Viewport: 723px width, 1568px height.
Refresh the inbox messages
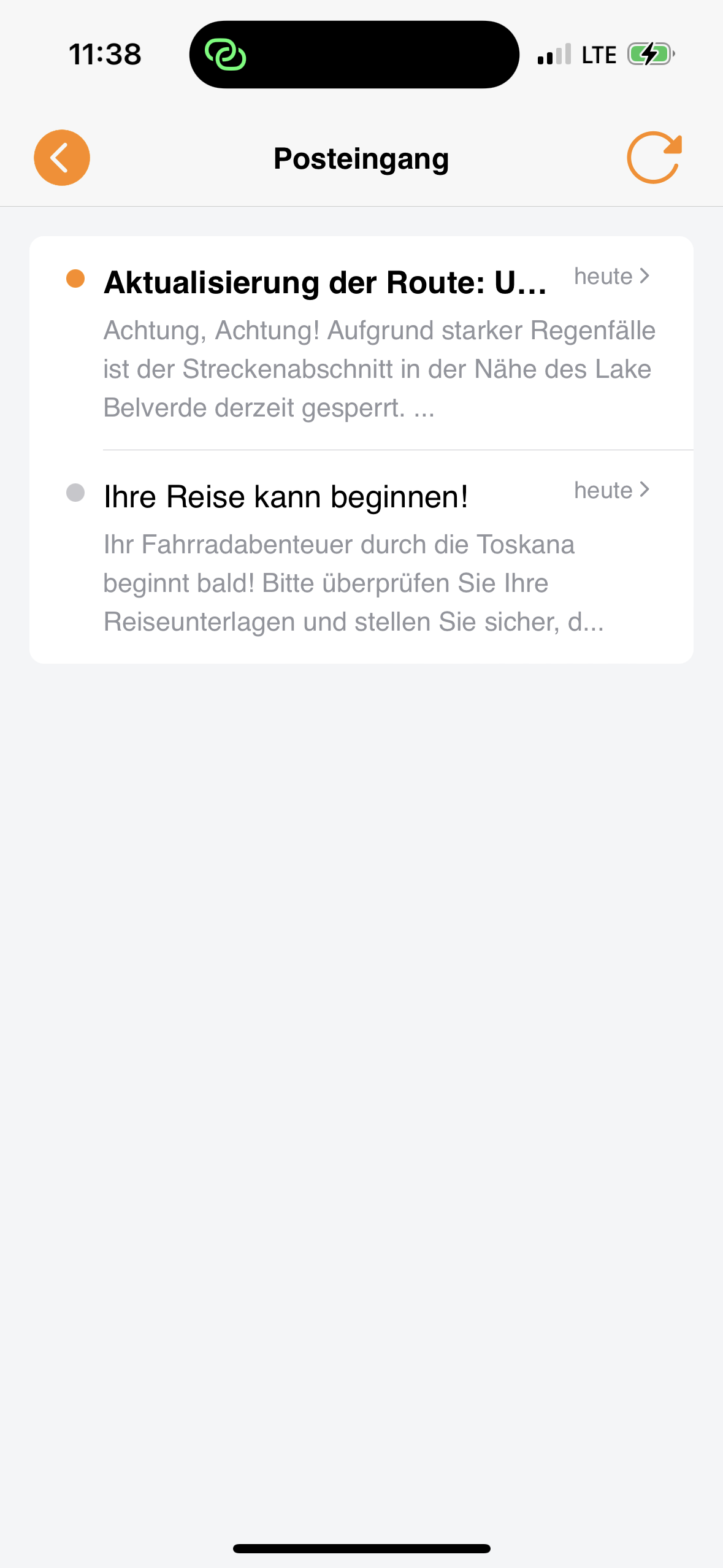pos(654,158)
